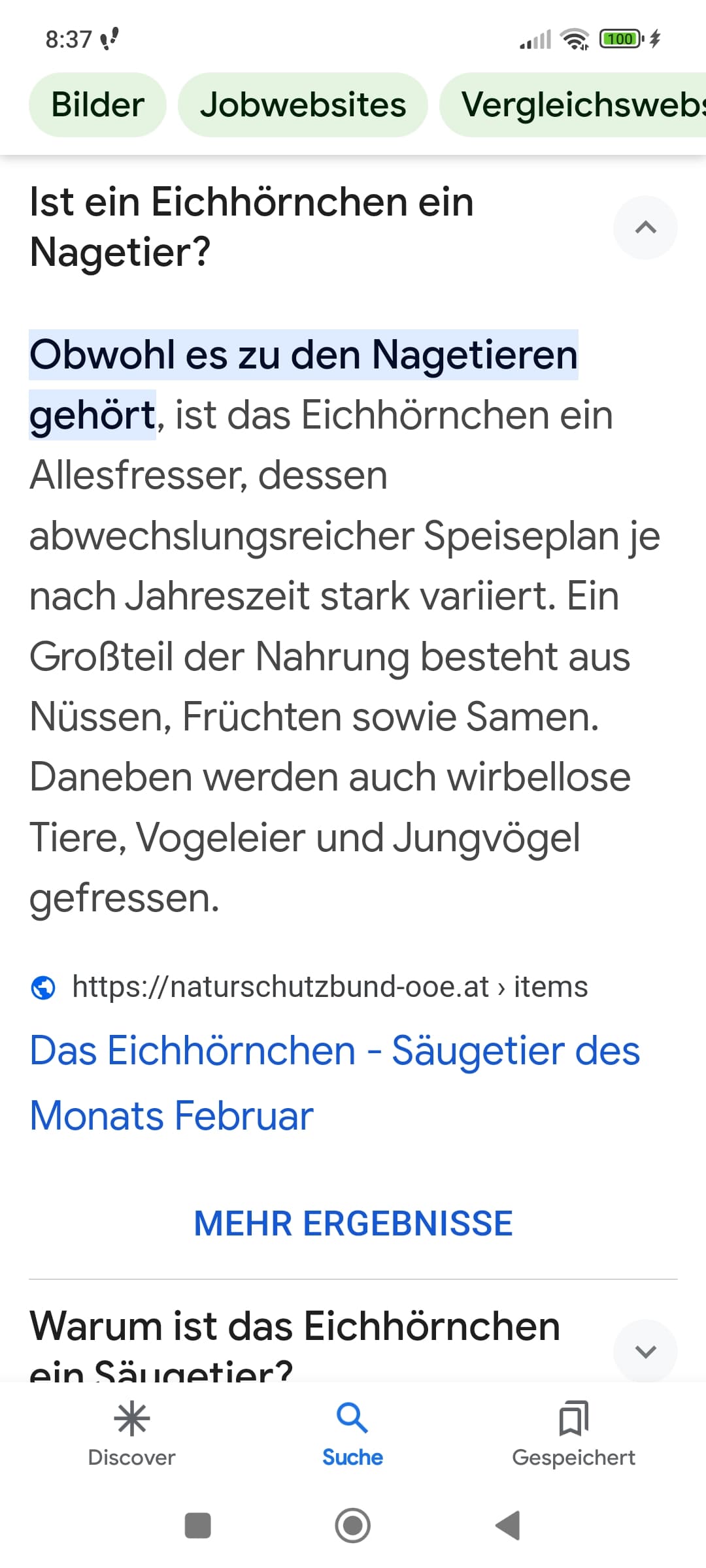Select the Vergleichswebsites filter chip

pyautogui.click(x=575, y=105)
